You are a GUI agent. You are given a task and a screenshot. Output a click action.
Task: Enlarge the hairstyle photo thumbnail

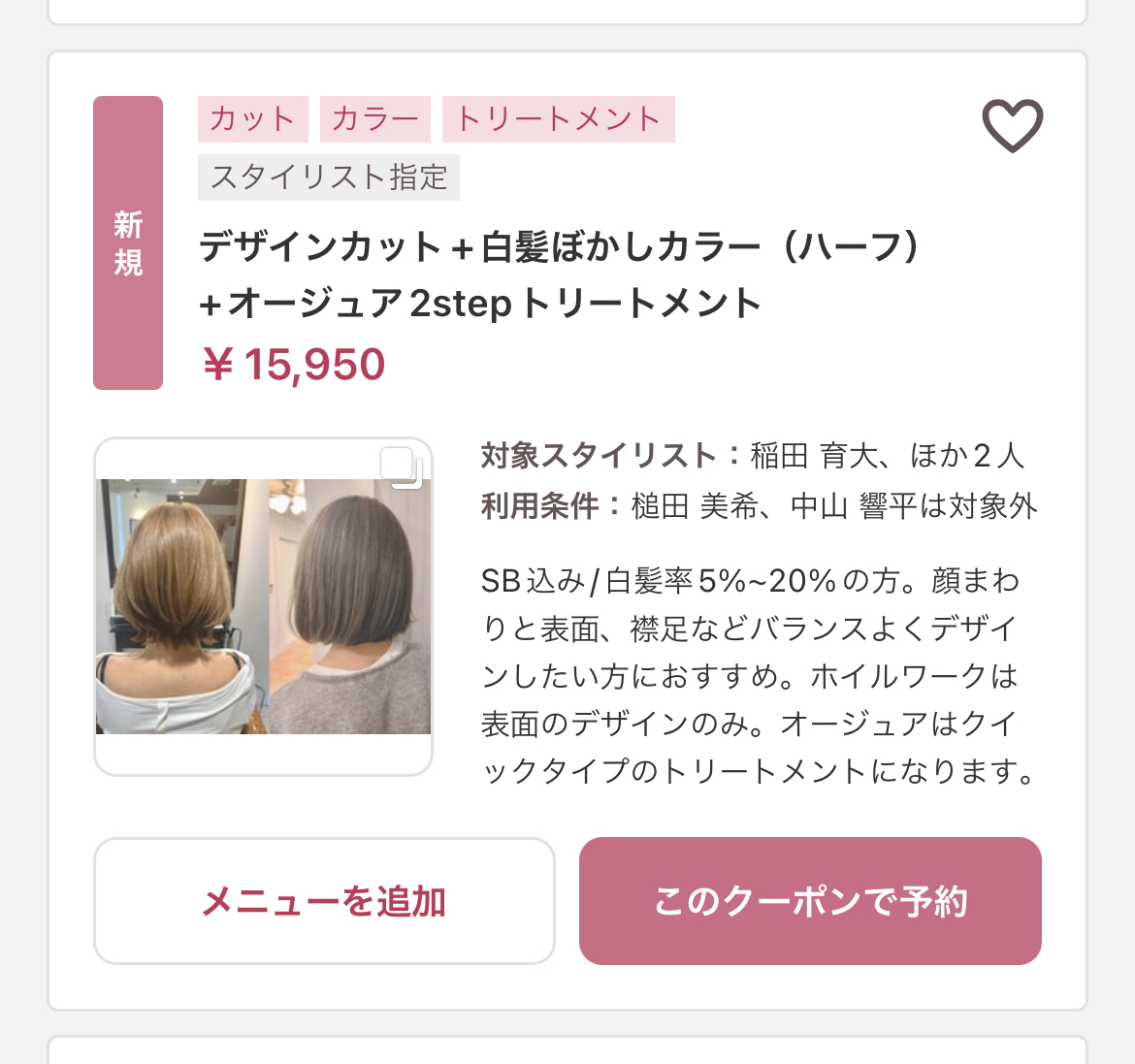point(263,606)
